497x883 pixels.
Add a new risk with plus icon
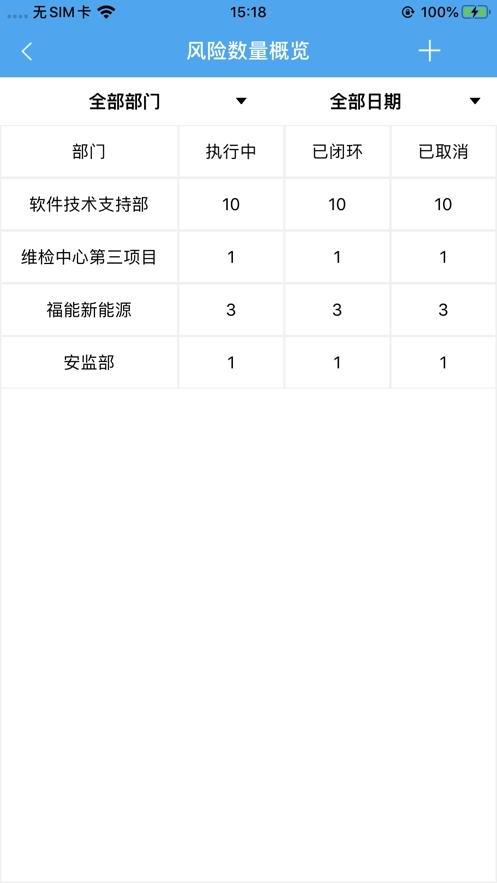[429, 51]
